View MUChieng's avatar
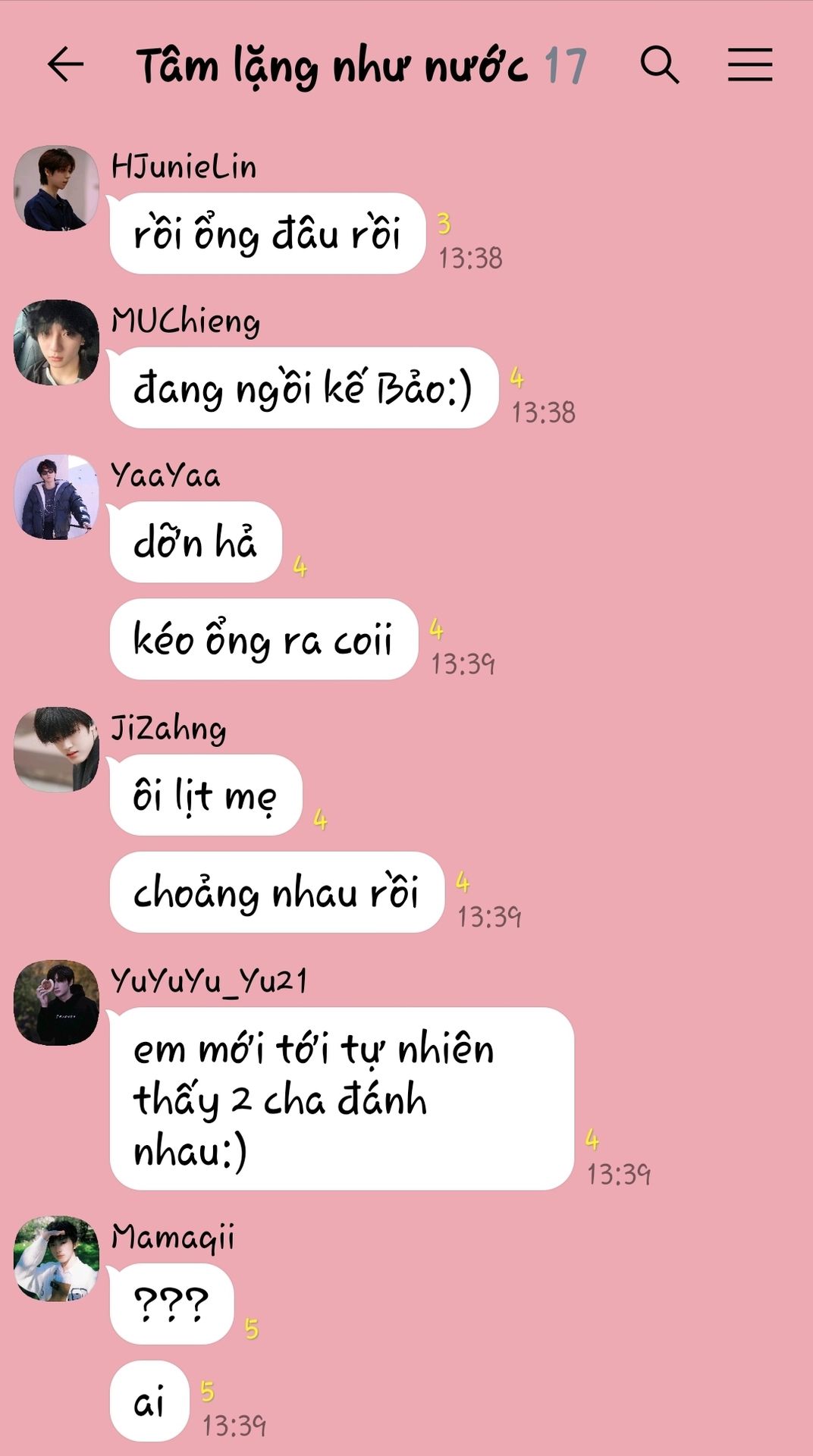The width and height of the screenshot is (813, 1456). tap(57, 342)
